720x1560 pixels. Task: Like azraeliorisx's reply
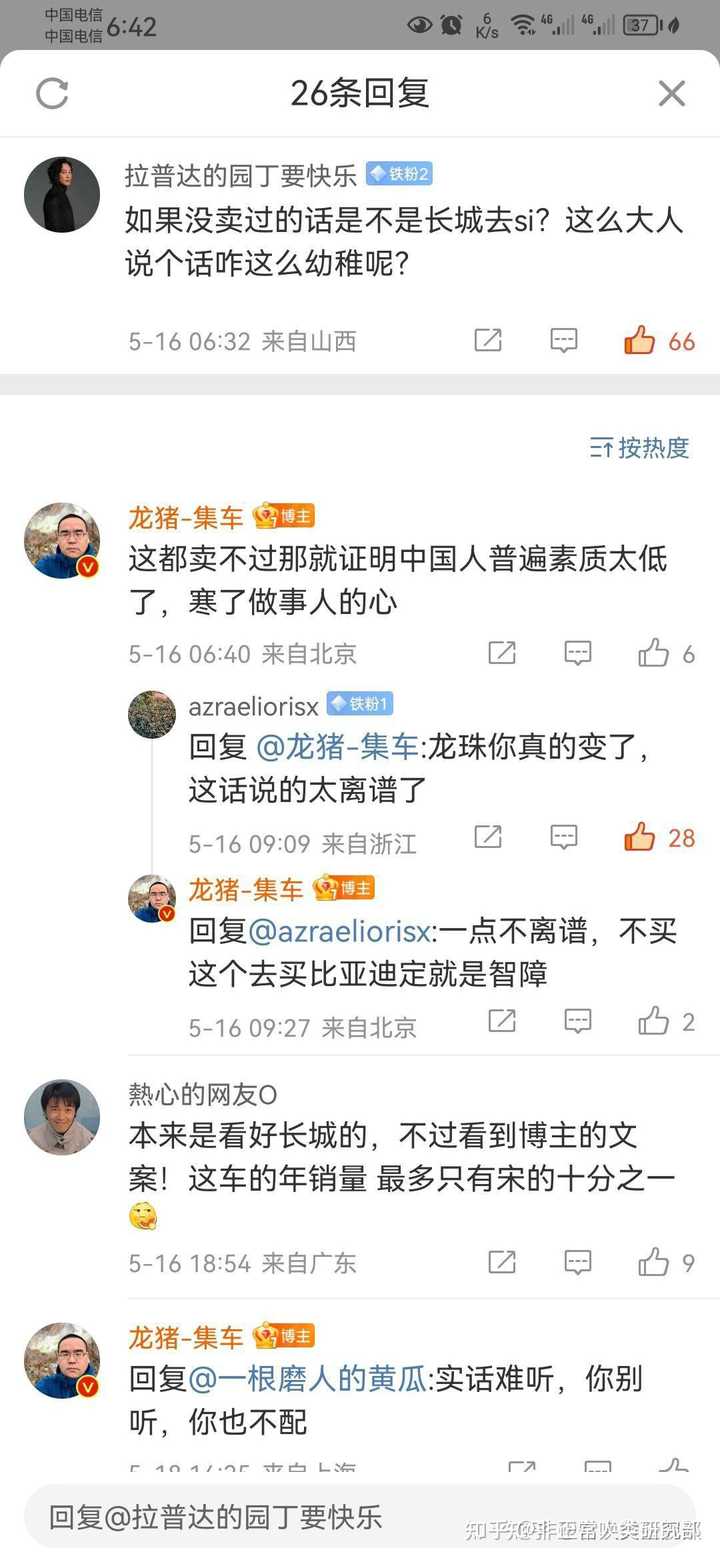(640, 837)
